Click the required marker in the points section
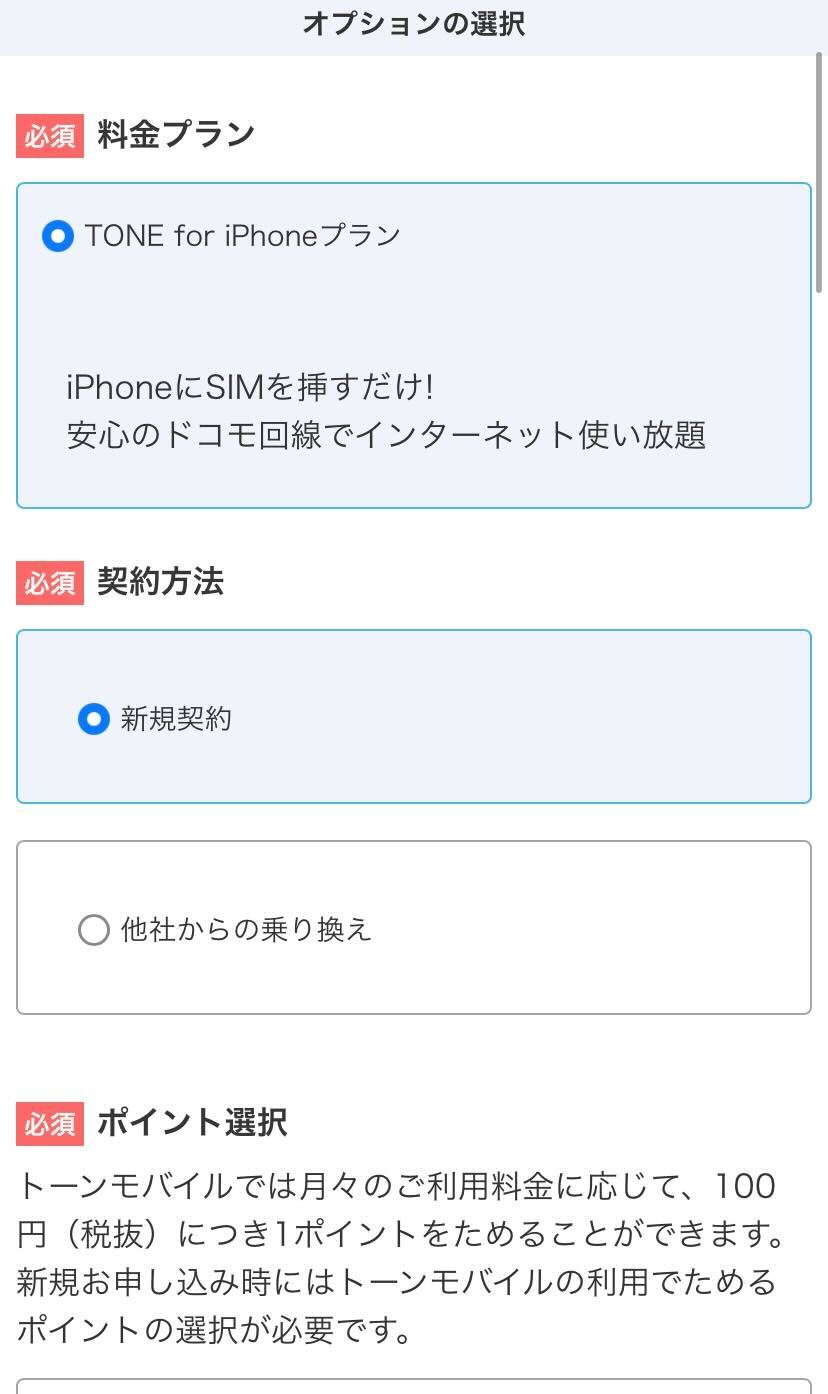The height and width of the screenshot is (1394, 828). (49, 1122)
